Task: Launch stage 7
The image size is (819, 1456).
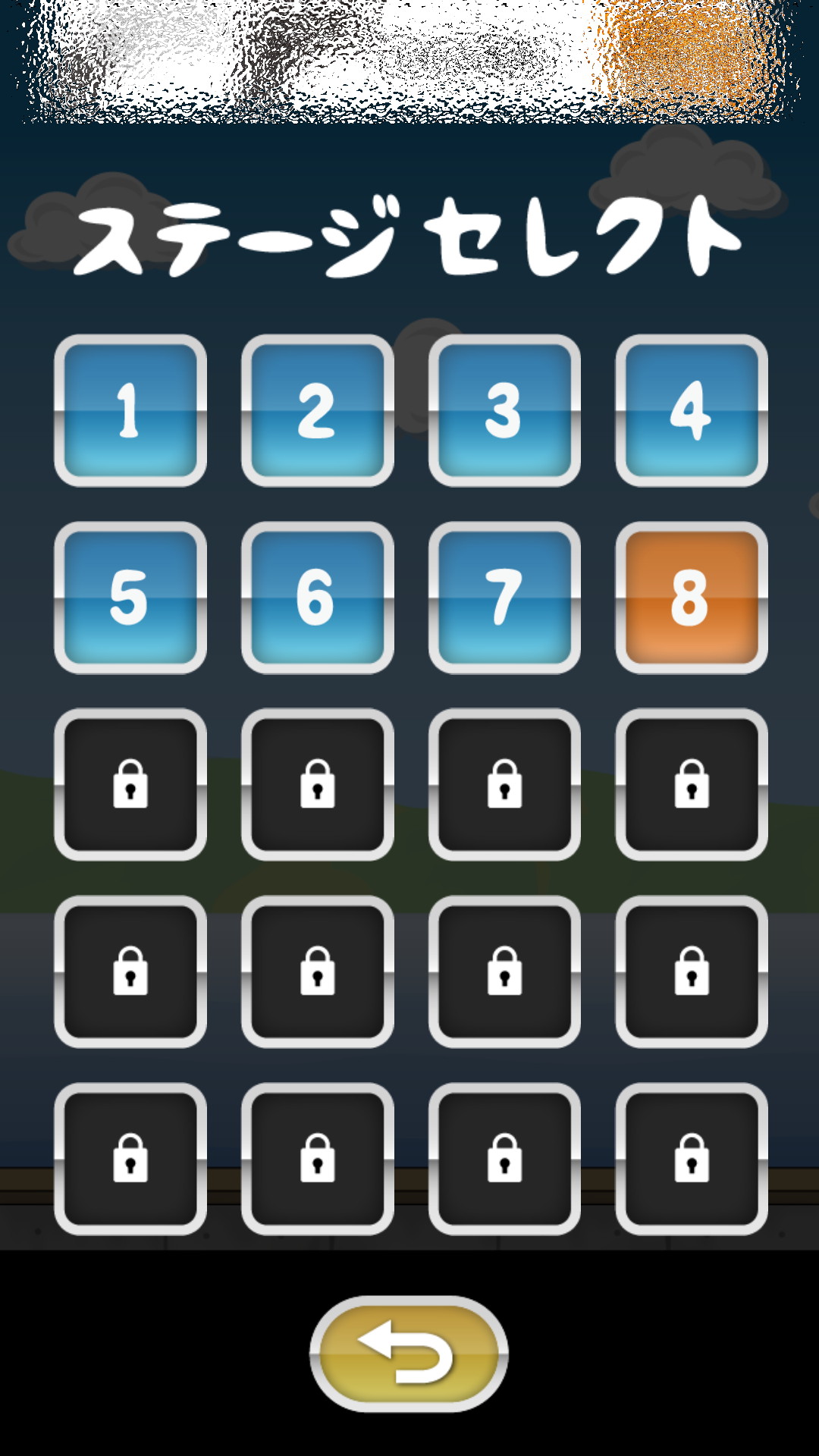Action: coord(504,598)
